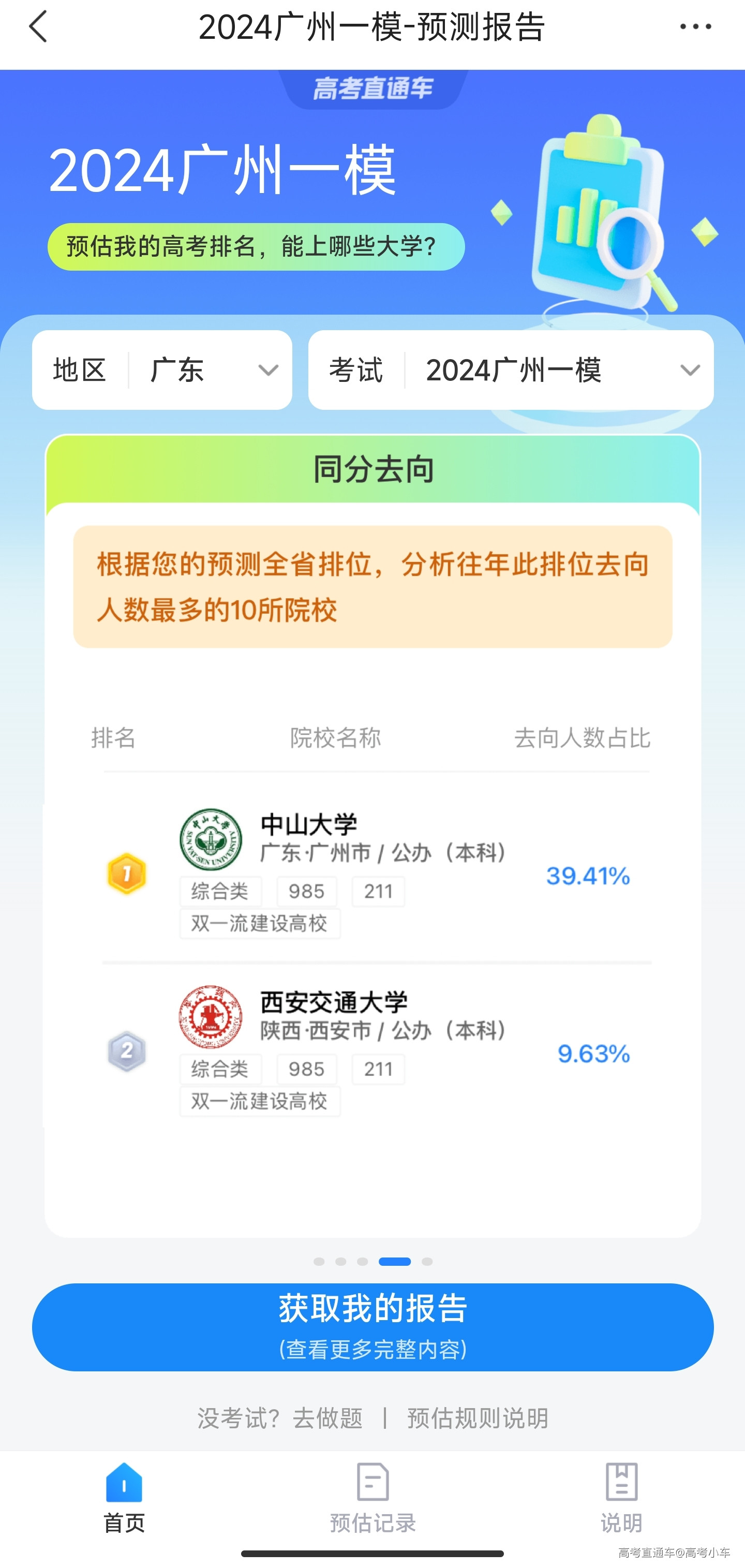Select the first carousel page indicator dot
The width and height of the screenshot is (745, 1568).
(x=319, y=1261)
